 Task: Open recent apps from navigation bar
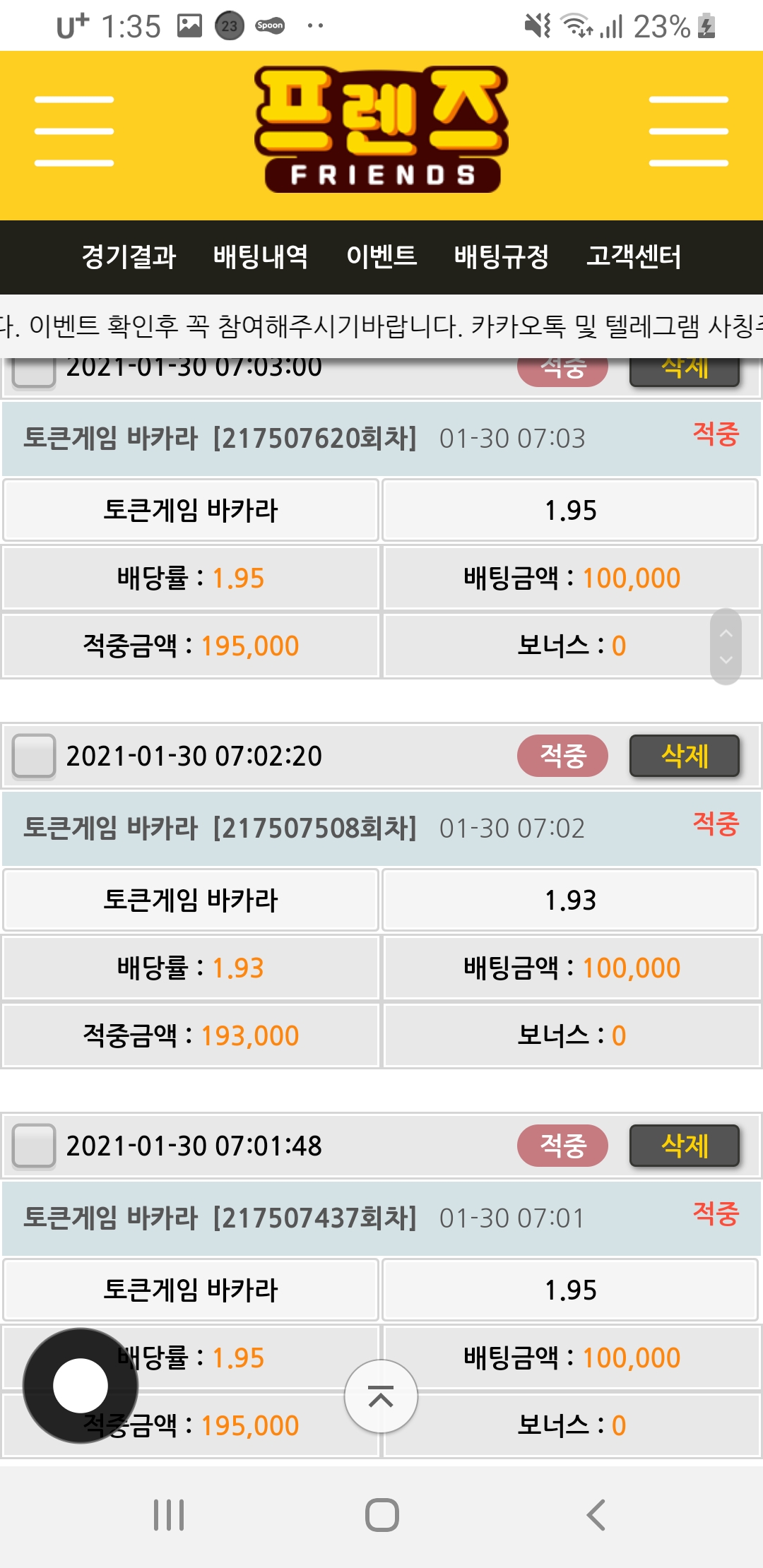click(169, 1515)
